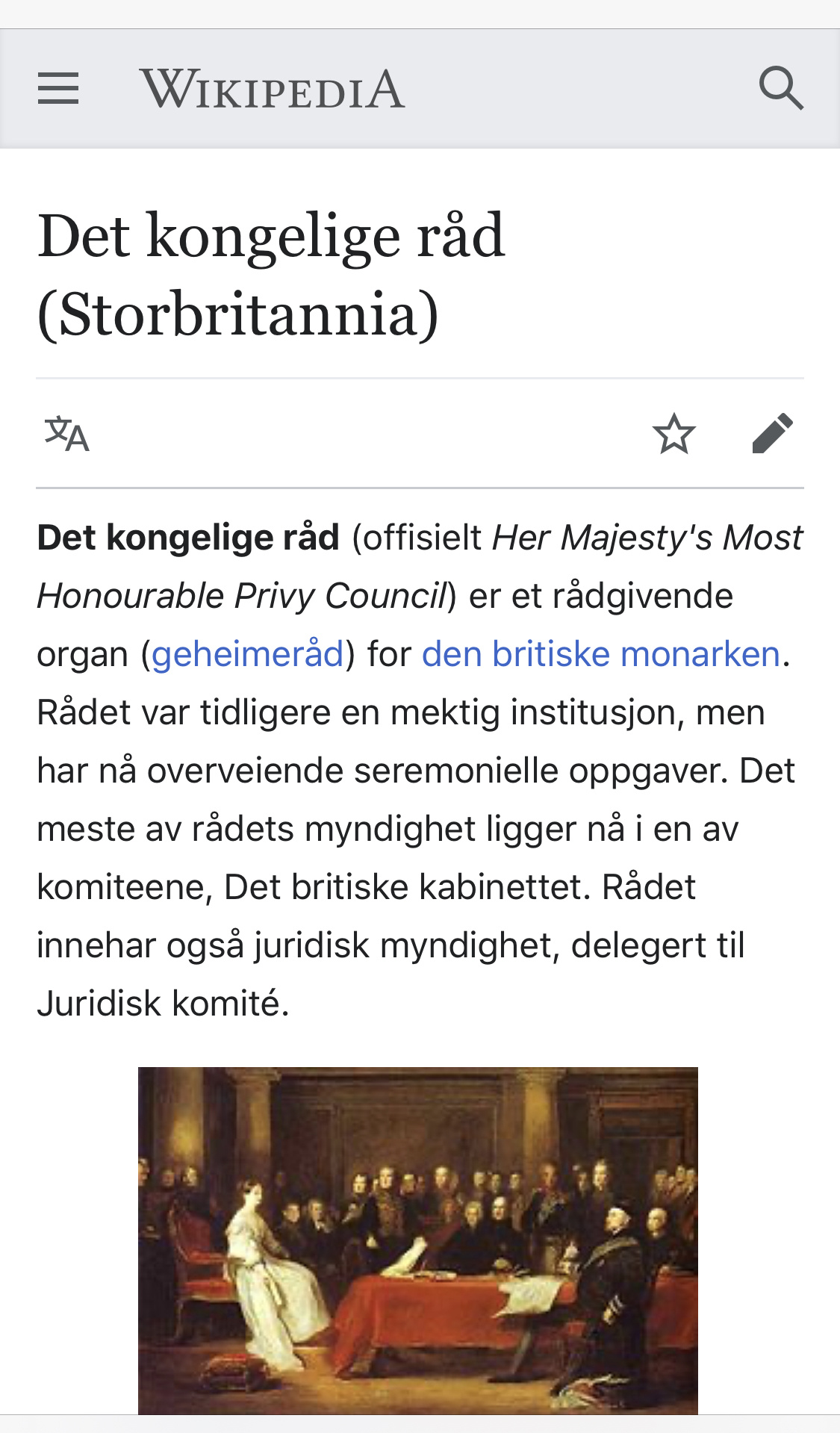Image resolution: width=840 pixels, height=1433 pixels.
Task: Add this article to the watchlist star
Action: [673, 434]
